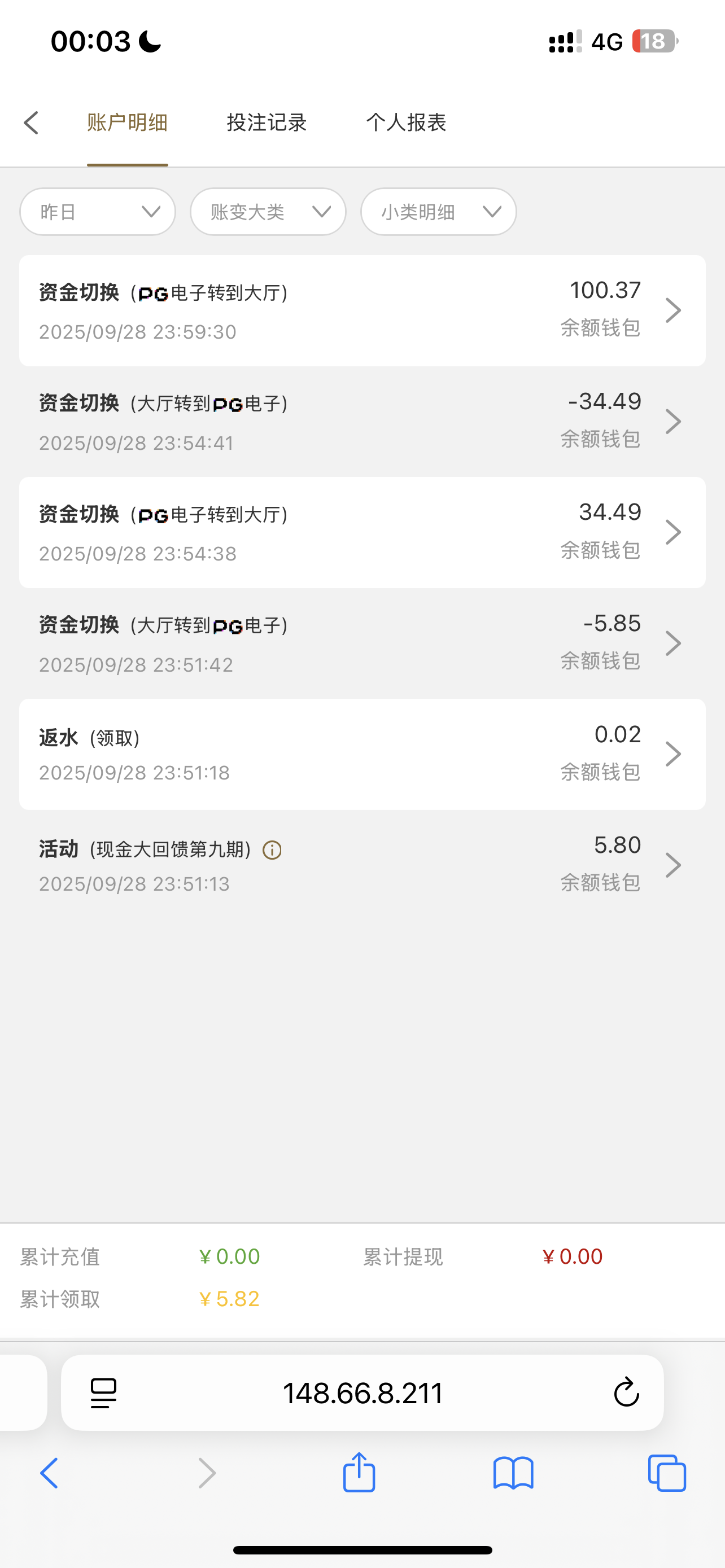View the -5.85 transfer details

(362, 643)
